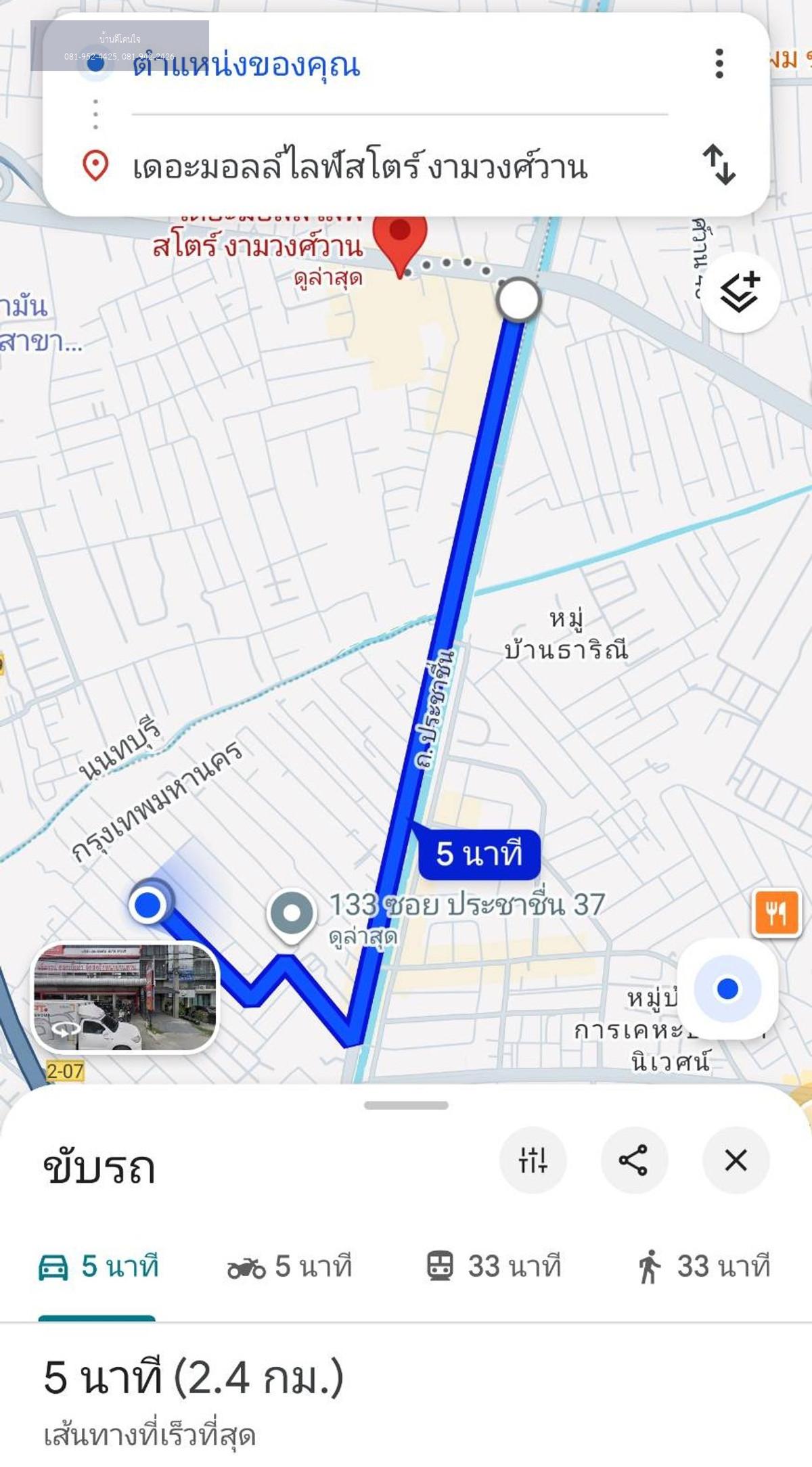This screenshot has height=1467, width=812.
Task: Open the map layers button
Action: pos(740,293)
